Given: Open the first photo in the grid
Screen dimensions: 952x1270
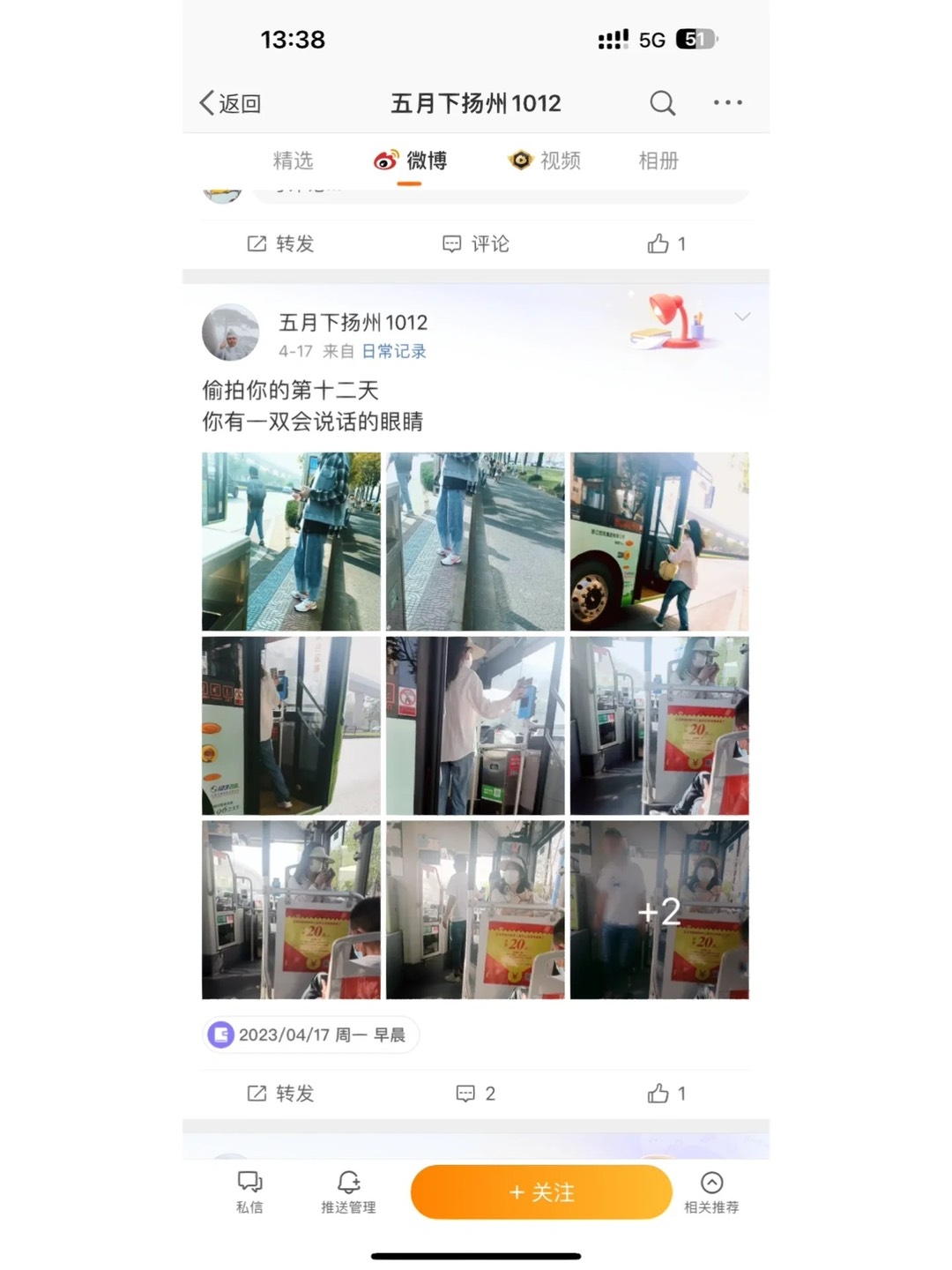Looking at the screenshot, I should pos(291,541).
